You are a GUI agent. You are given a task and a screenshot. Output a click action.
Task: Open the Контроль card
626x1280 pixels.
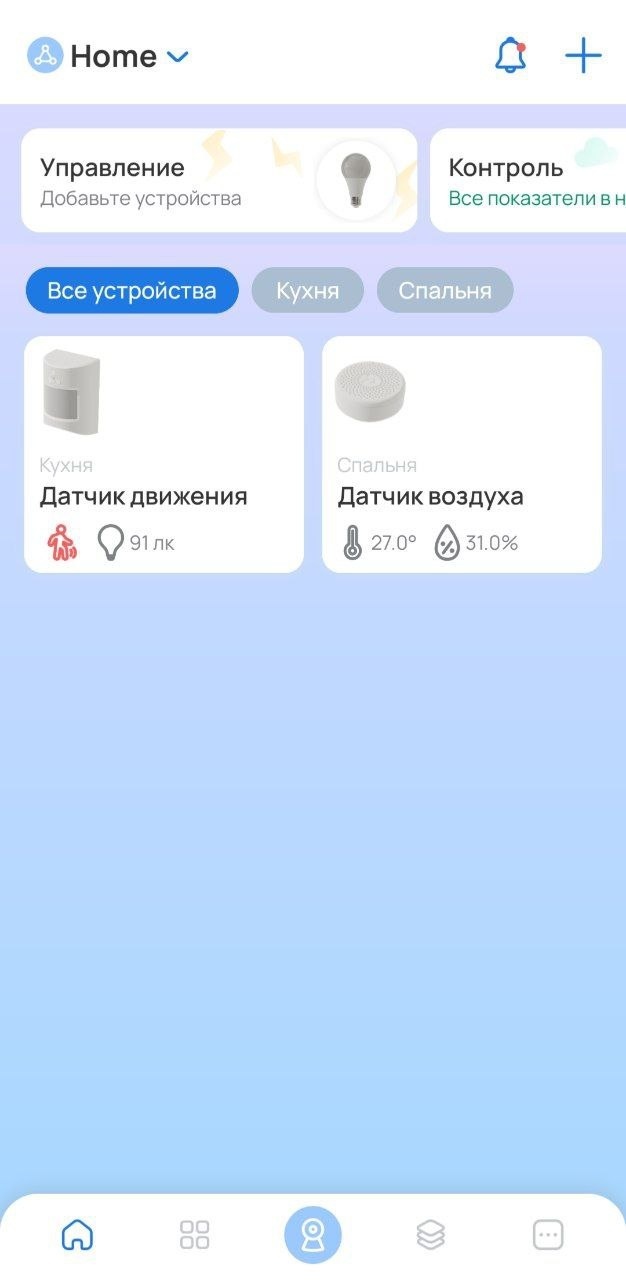click(x=528, y=181)
